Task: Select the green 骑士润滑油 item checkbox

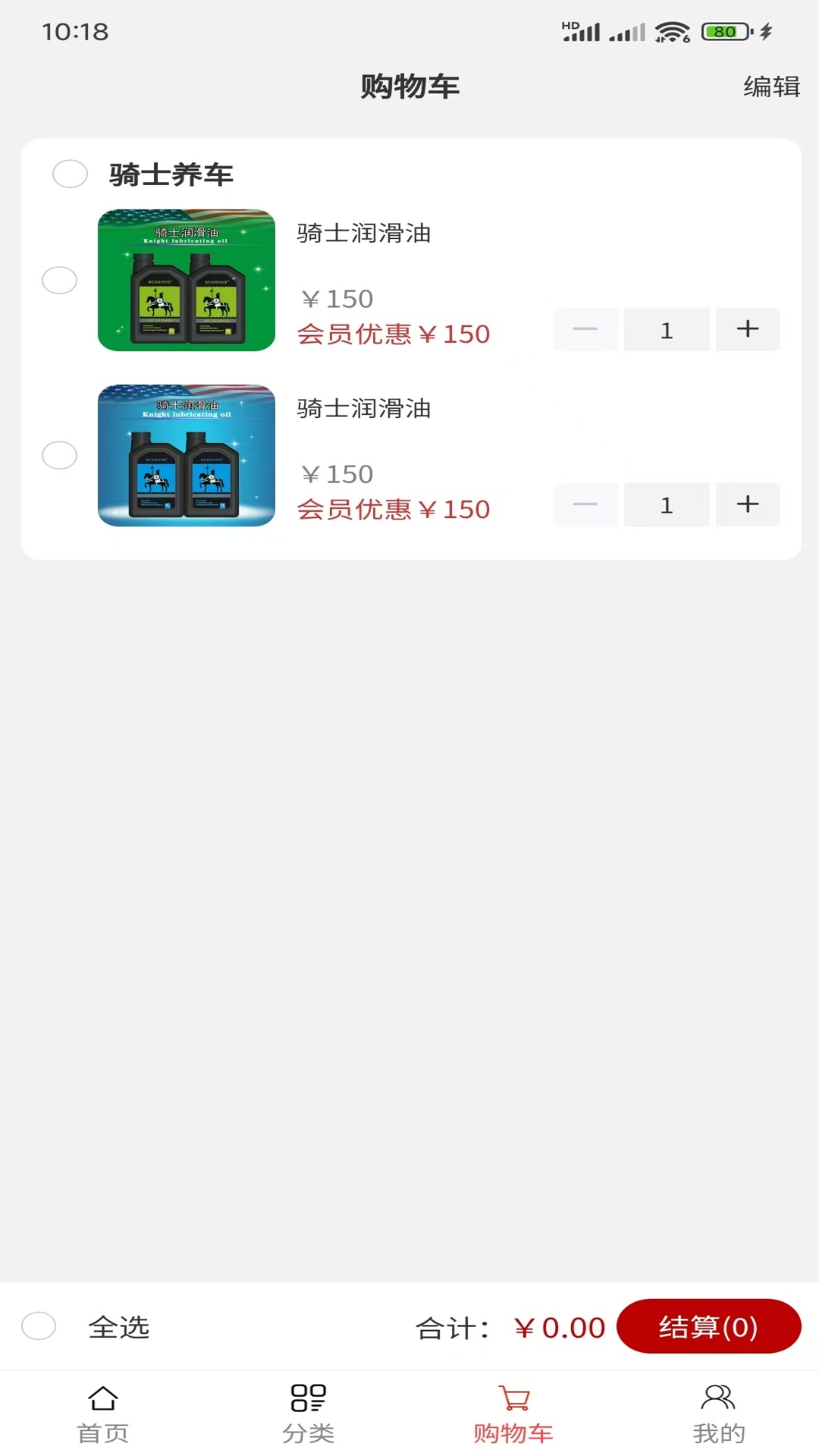Action: (x=59, y=280)
